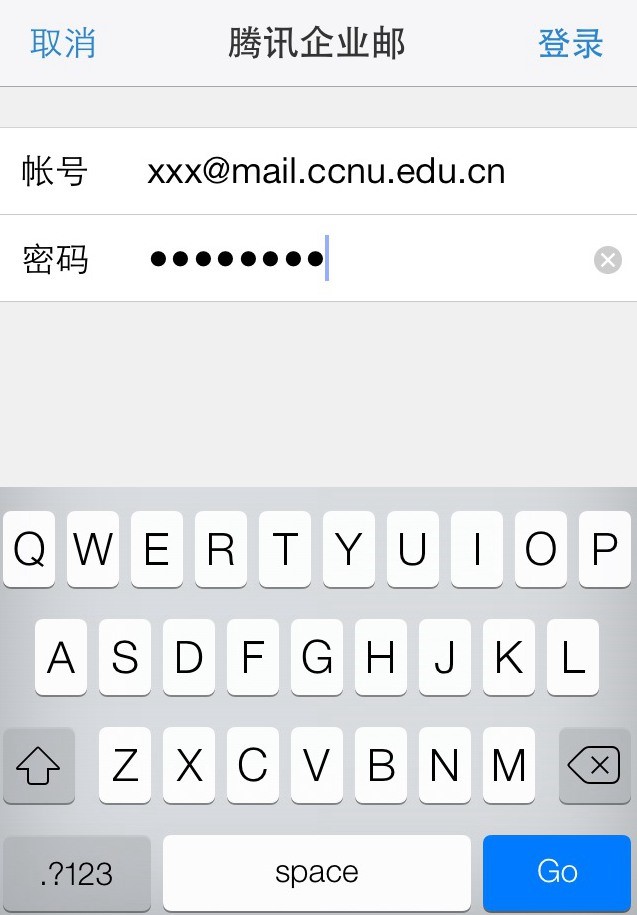Delete a character with backspace key
The width and height of the screenshot is (637, 915).
pyautogui.click(x=594, y=766)
